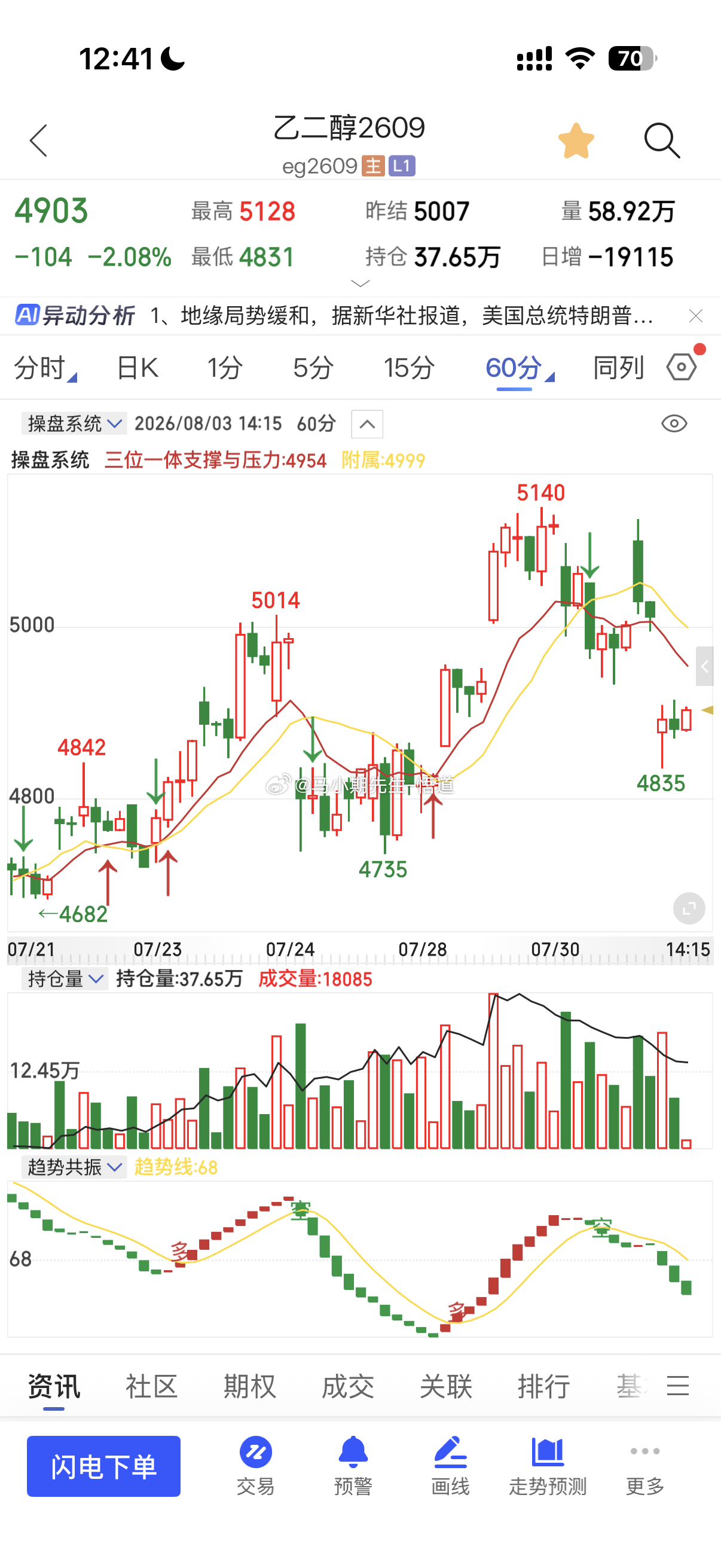Open 预警 alert bell
The height and width of the screenshot is (1568, 721).
[x=353, y=1465]
